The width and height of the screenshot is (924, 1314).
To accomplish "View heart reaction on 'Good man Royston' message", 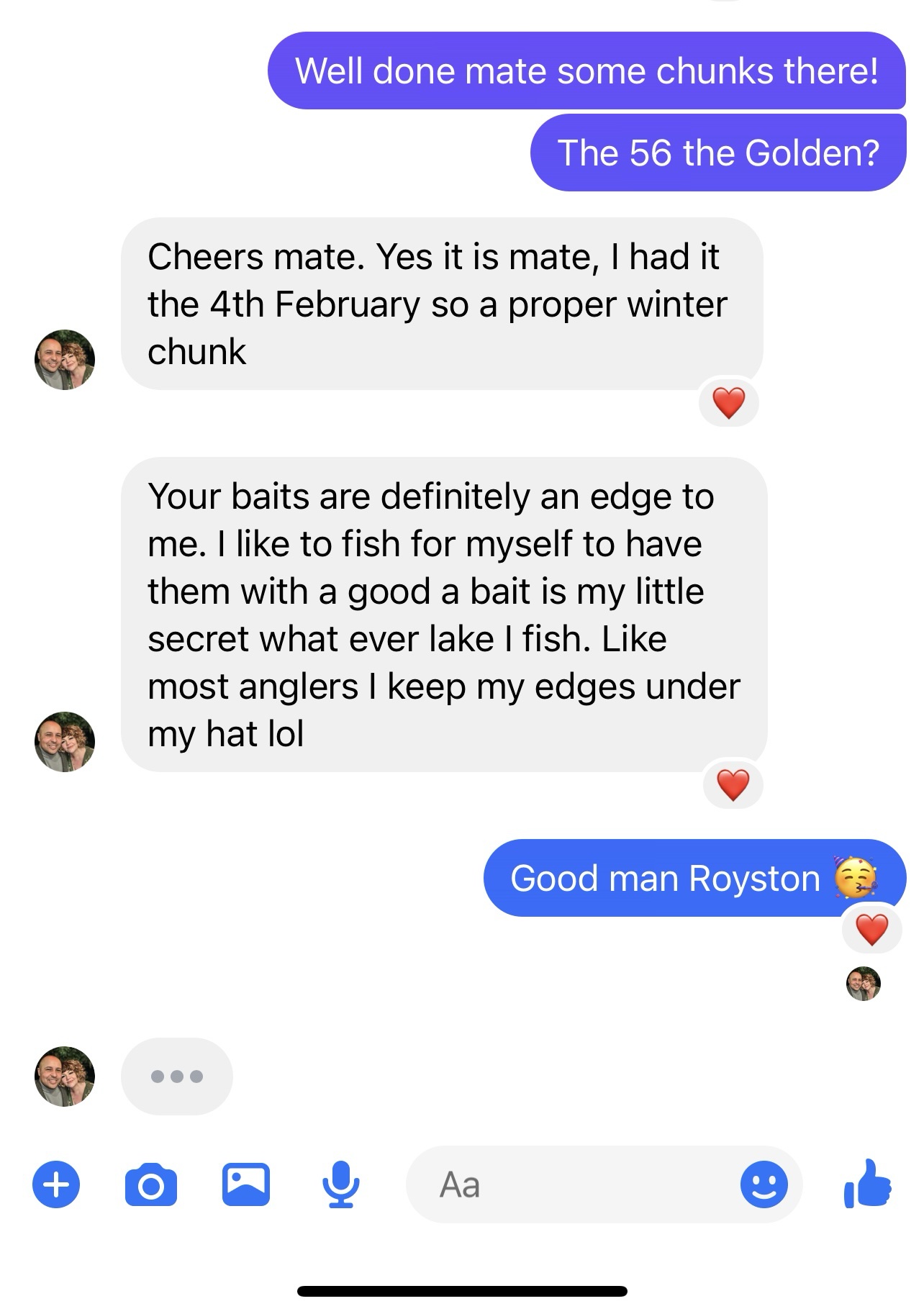I will [x=871, y=929].
